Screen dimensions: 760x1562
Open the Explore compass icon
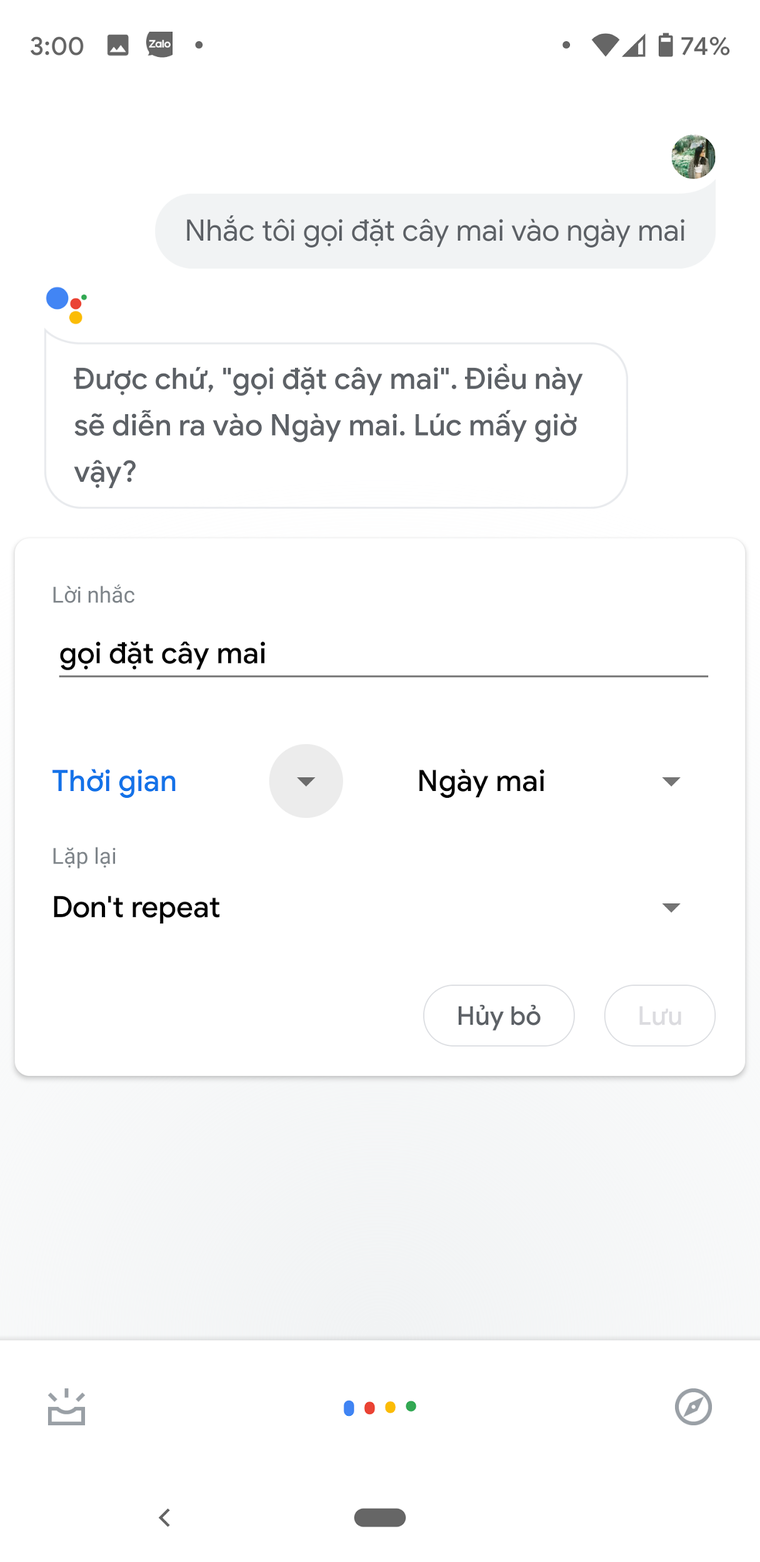[693, 1407]
